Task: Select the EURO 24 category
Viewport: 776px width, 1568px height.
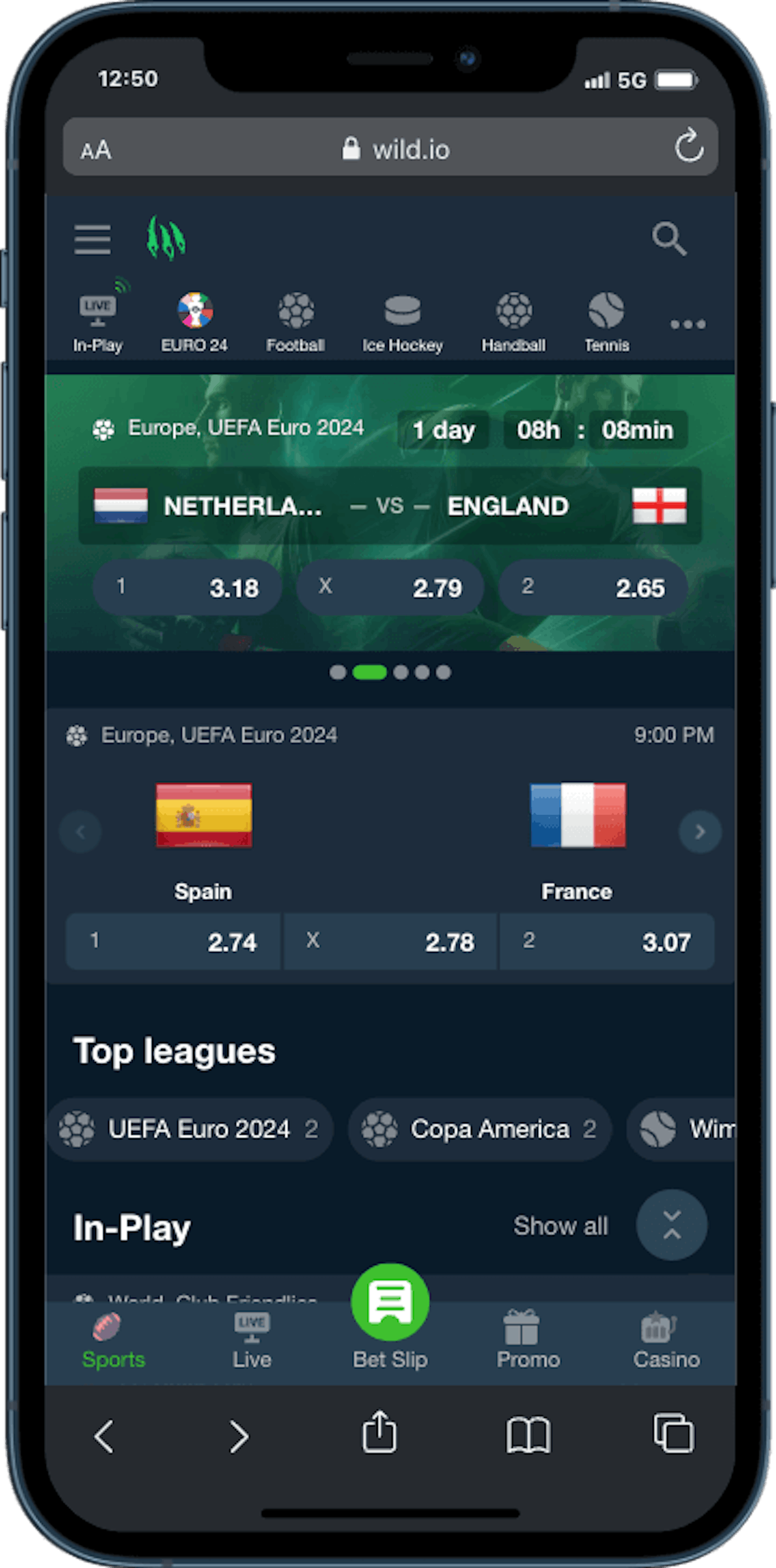Action: (x=194, y=323)
